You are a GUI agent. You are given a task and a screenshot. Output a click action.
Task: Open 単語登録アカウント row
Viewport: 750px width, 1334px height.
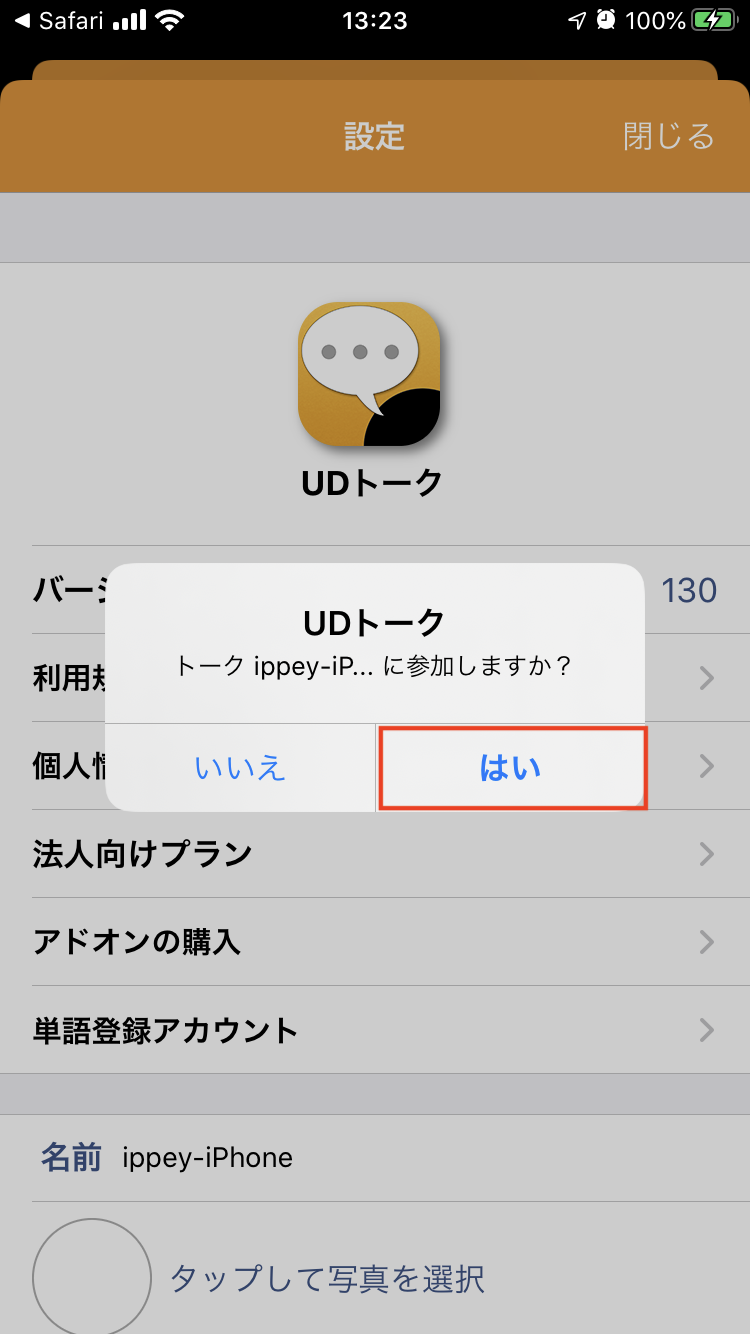coord(375,1030)
